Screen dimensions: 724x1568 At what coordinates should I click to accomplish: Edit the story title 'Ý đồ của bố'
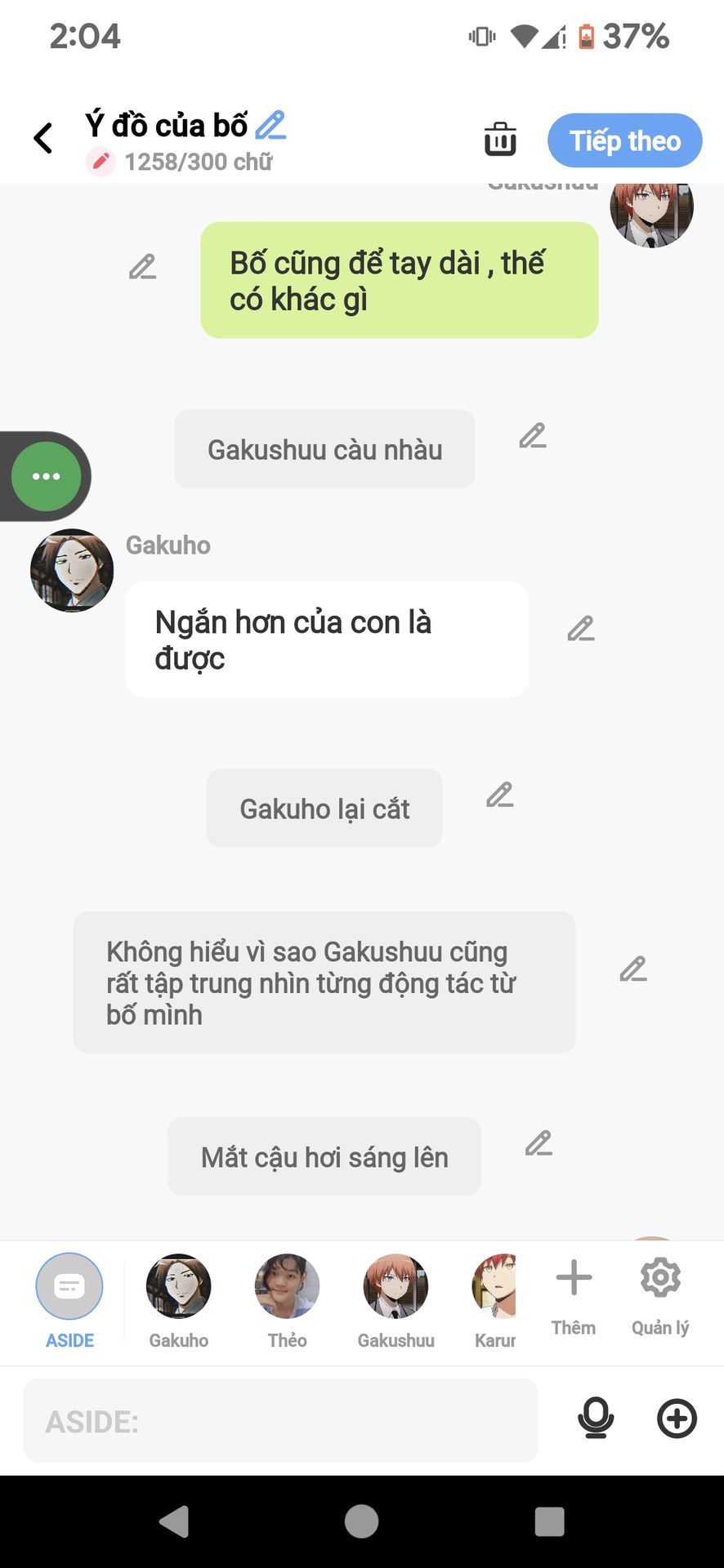(x=270, y=125)
